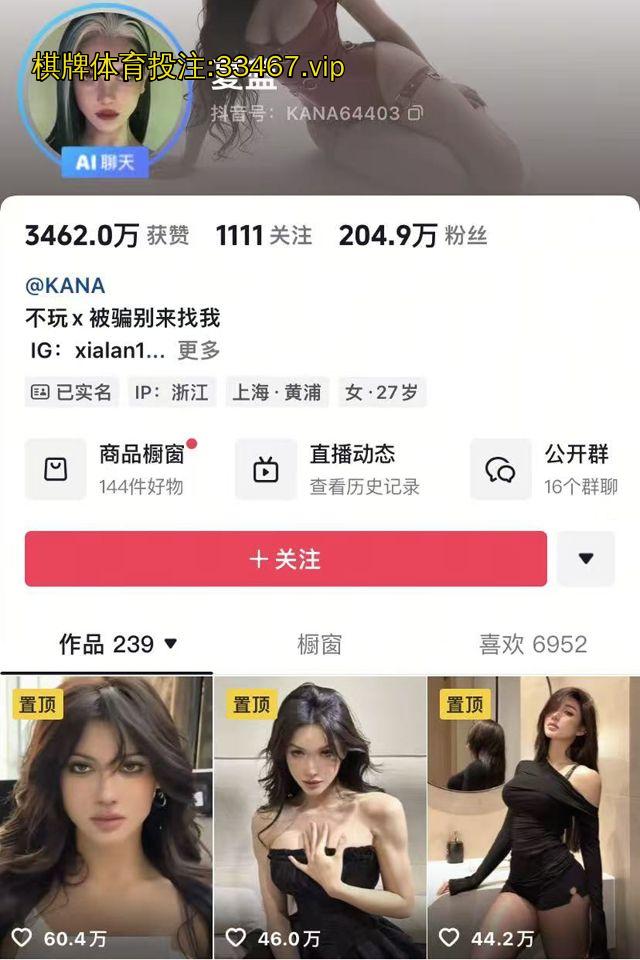Start the AI聊天 chat badge
Screen dimensions: 640x960
pyautogui.click(x=105, y=161)
